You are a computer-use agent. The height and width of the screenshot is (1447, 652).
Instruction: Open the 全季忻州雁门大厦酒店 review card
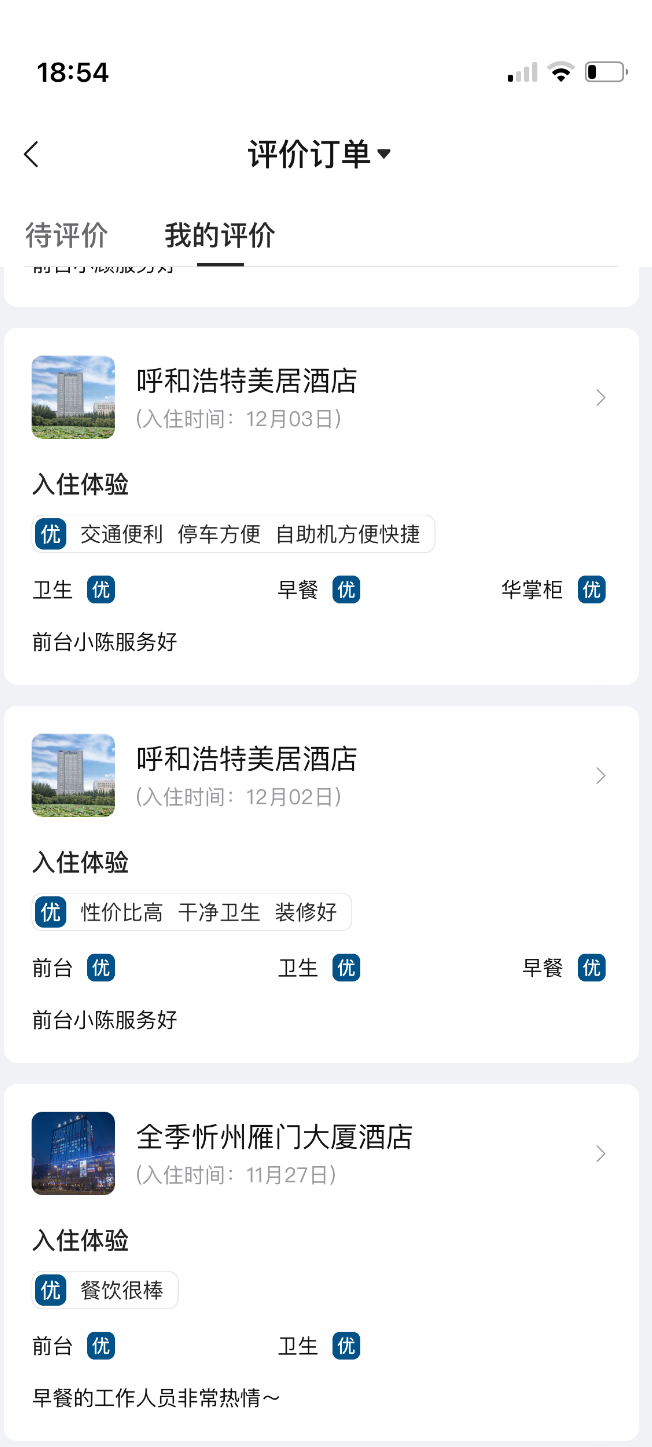[x=321, y=1262]
